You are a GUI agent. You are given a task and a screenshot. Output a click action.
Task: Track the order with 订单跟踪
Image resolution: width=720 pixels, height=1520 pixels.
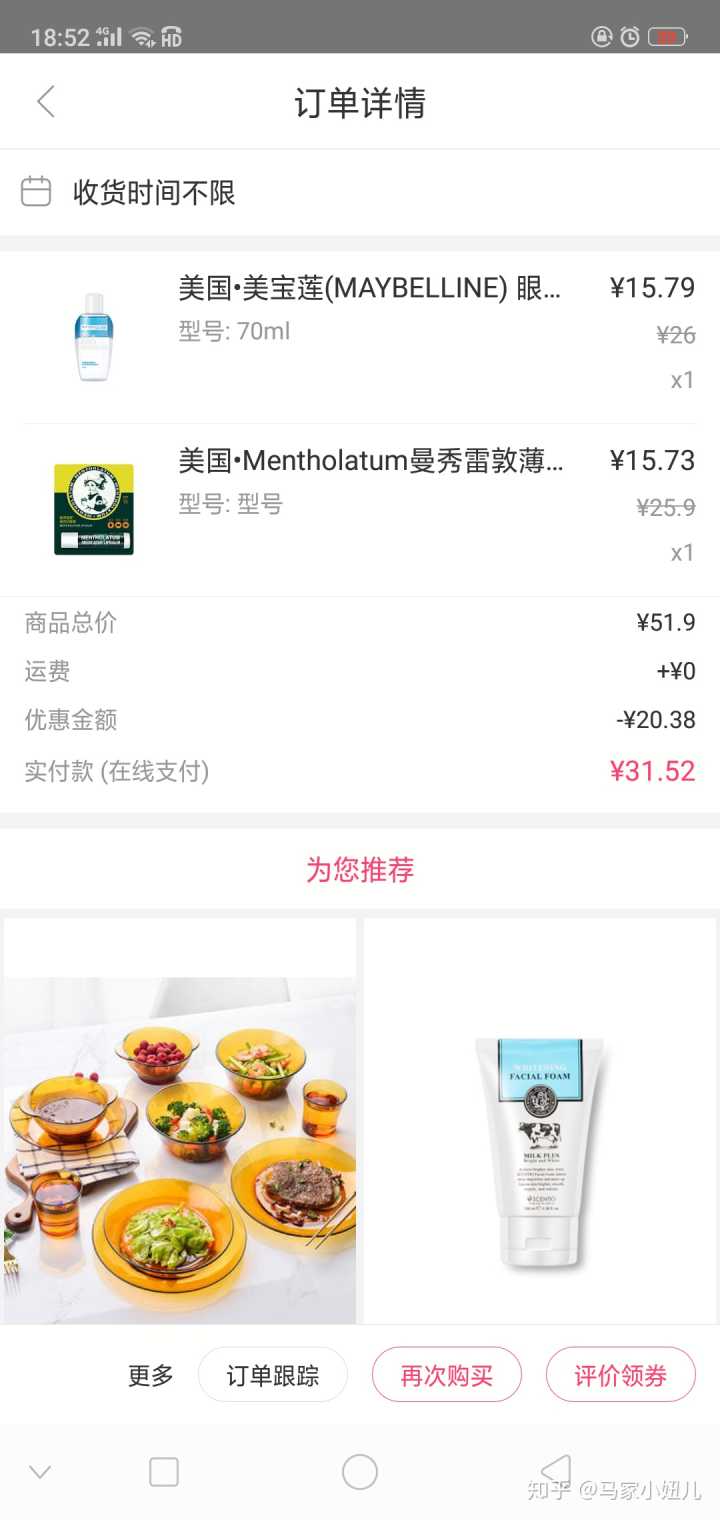[272, 1376]
